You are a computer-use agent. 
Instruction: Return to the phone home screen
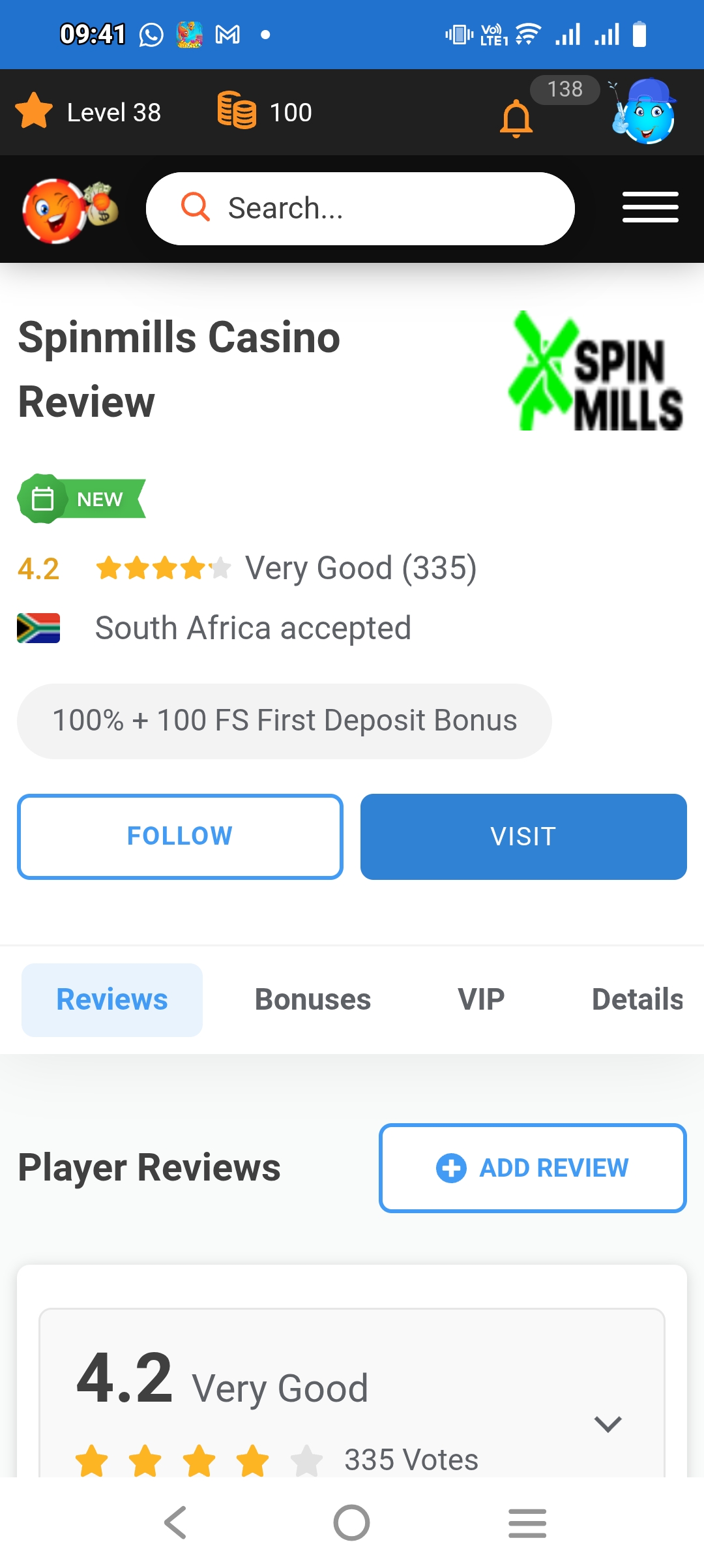pos(352,1523)
